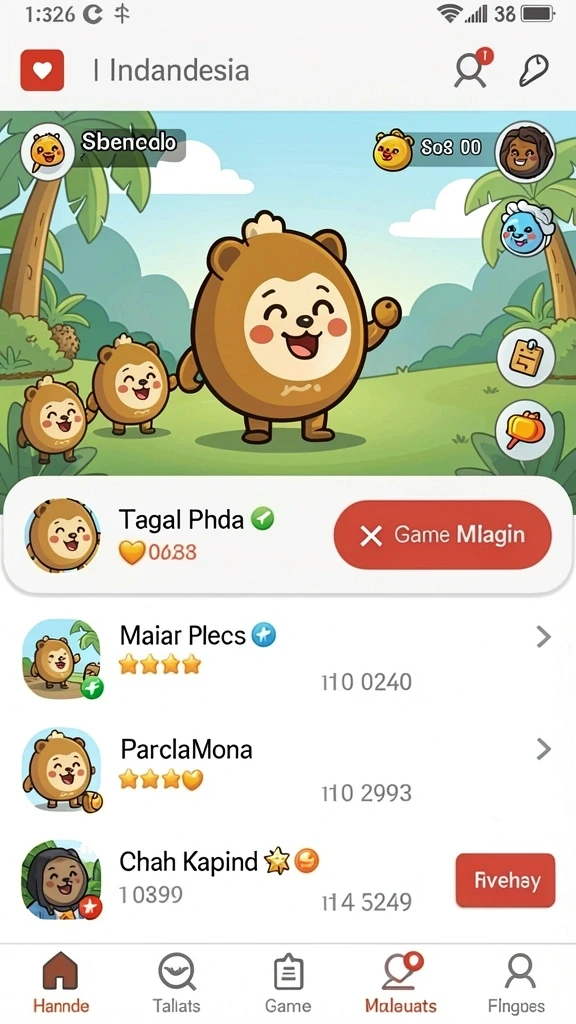Tap the red heart icon in the header
Viewport: 576px width, 1024px height.
pyautogui.click(x=42, y=70)
